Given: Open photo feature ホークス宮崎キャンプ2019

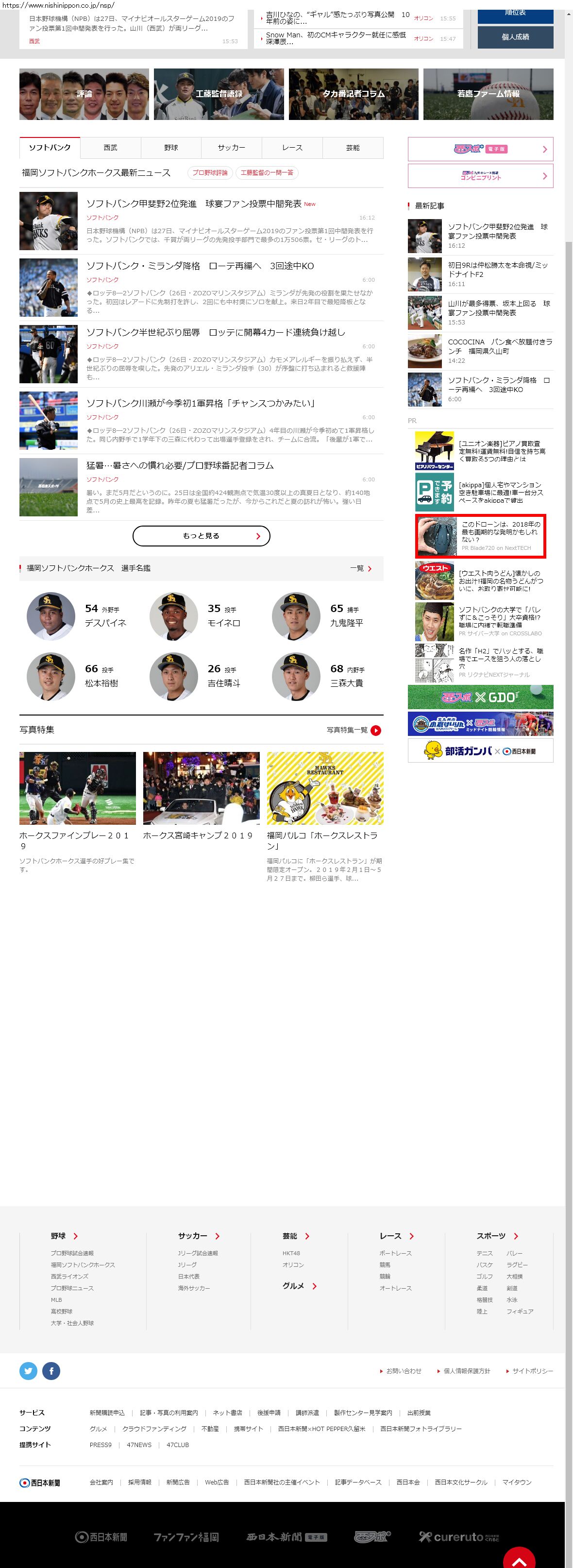Looking at the screenshot, I should 201,788.
